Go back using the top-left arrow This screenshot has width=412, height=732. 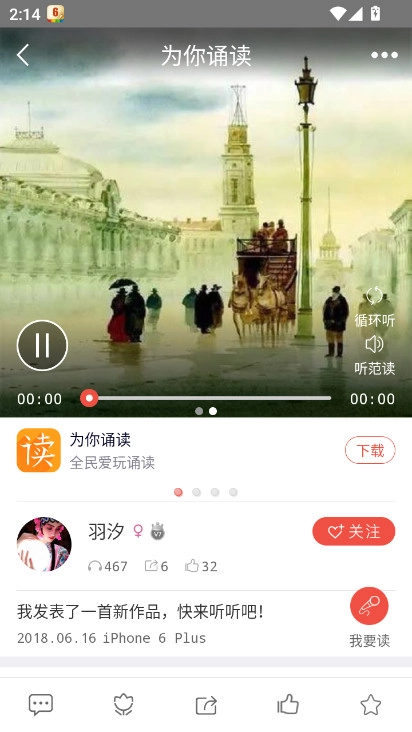tap(23, 55)
